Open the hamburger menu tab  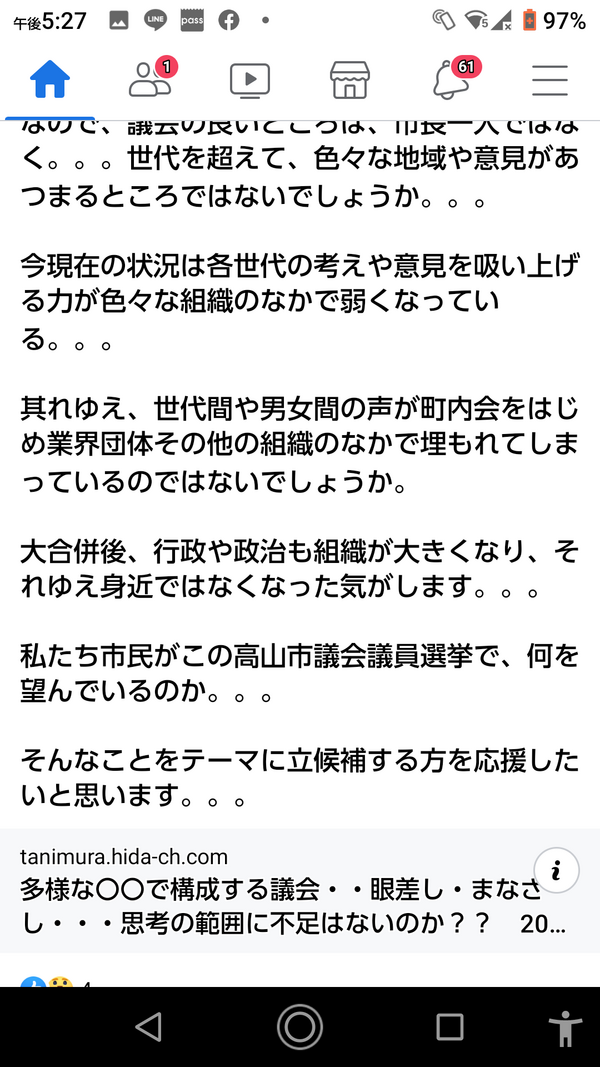pyautogui.click(x=550, y=81)
